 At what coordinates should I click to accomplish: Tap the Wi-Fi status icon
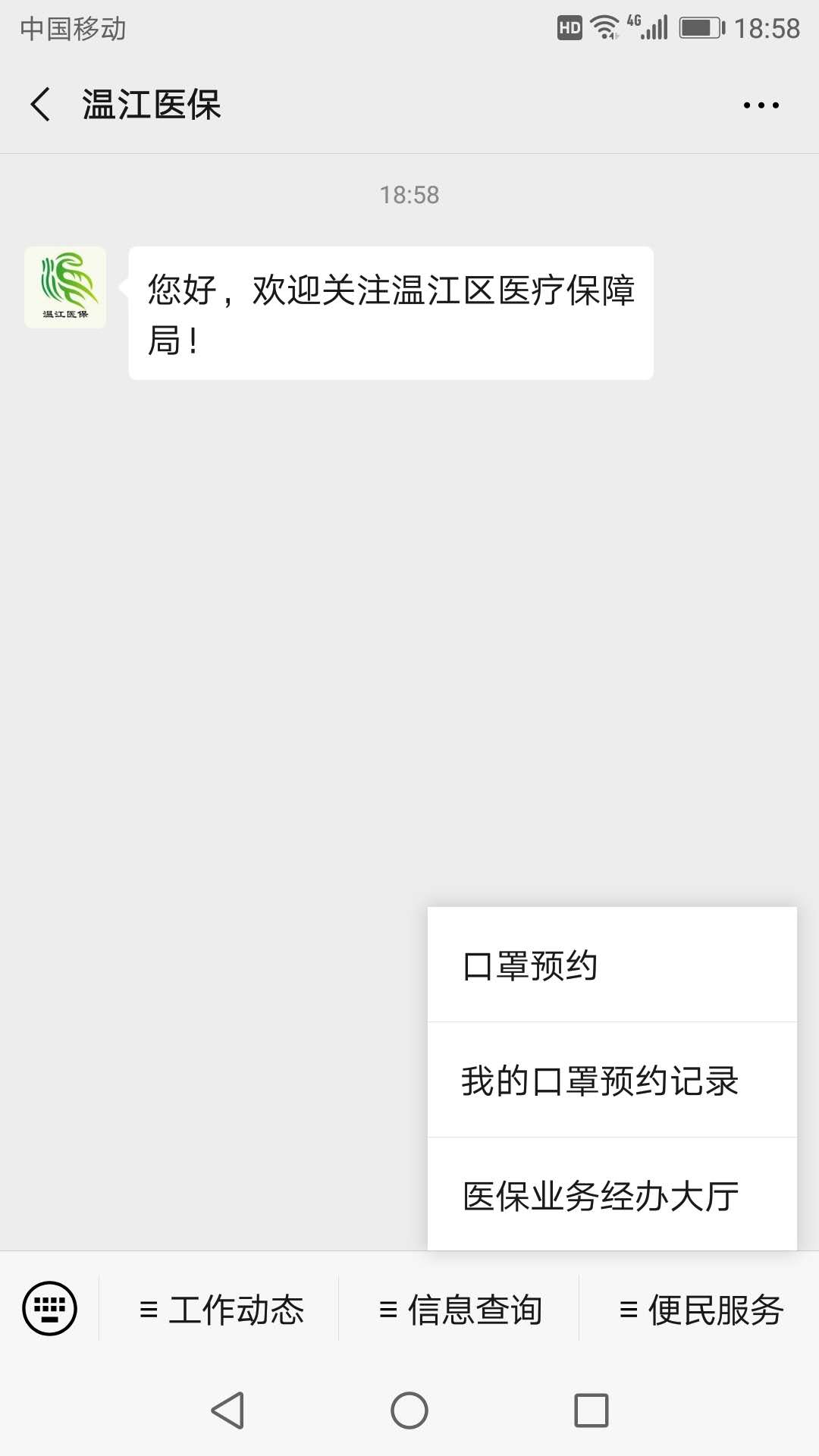(x=603, y=27)
